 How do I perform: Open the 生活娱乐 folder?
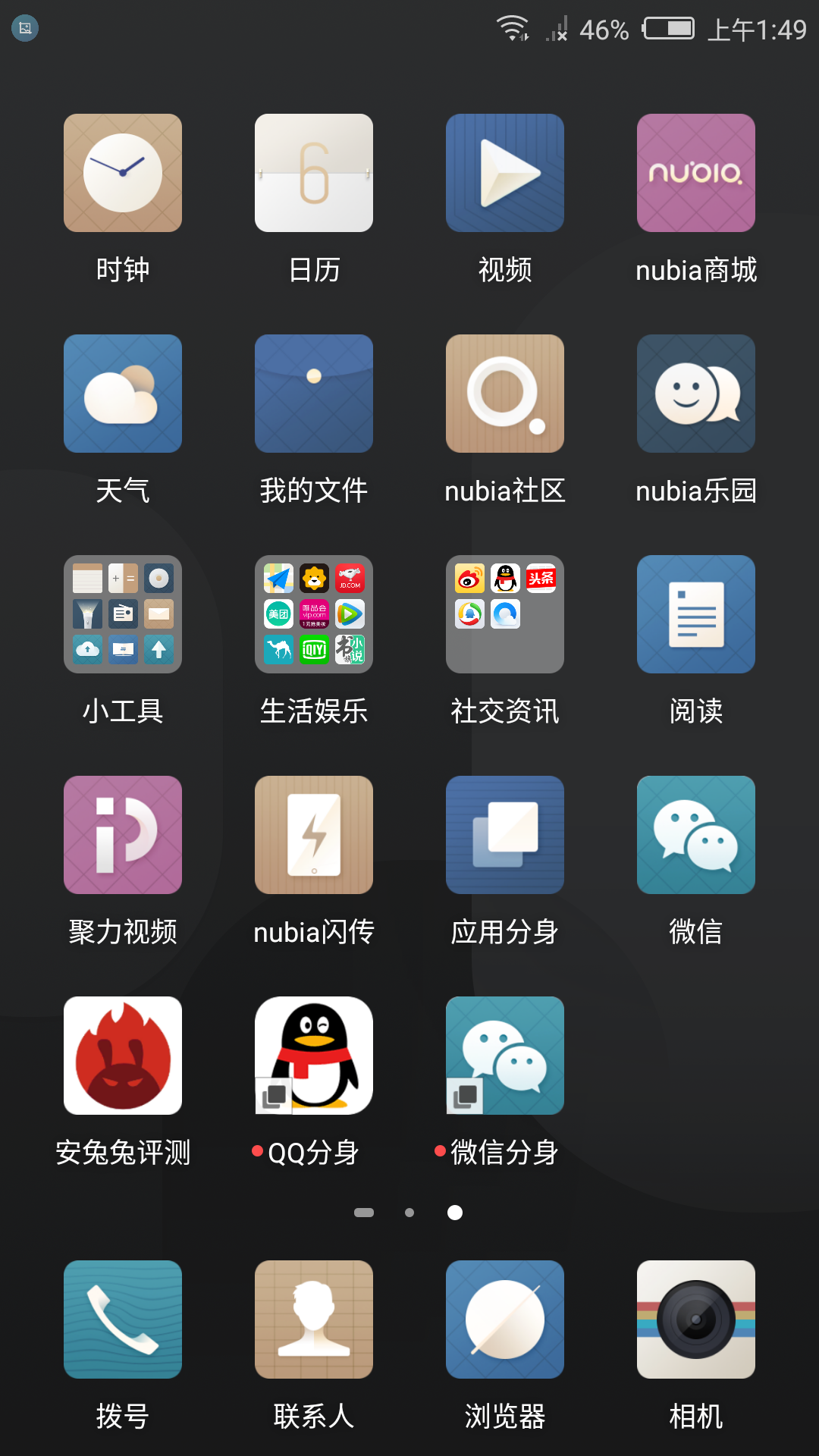point(314,614)
